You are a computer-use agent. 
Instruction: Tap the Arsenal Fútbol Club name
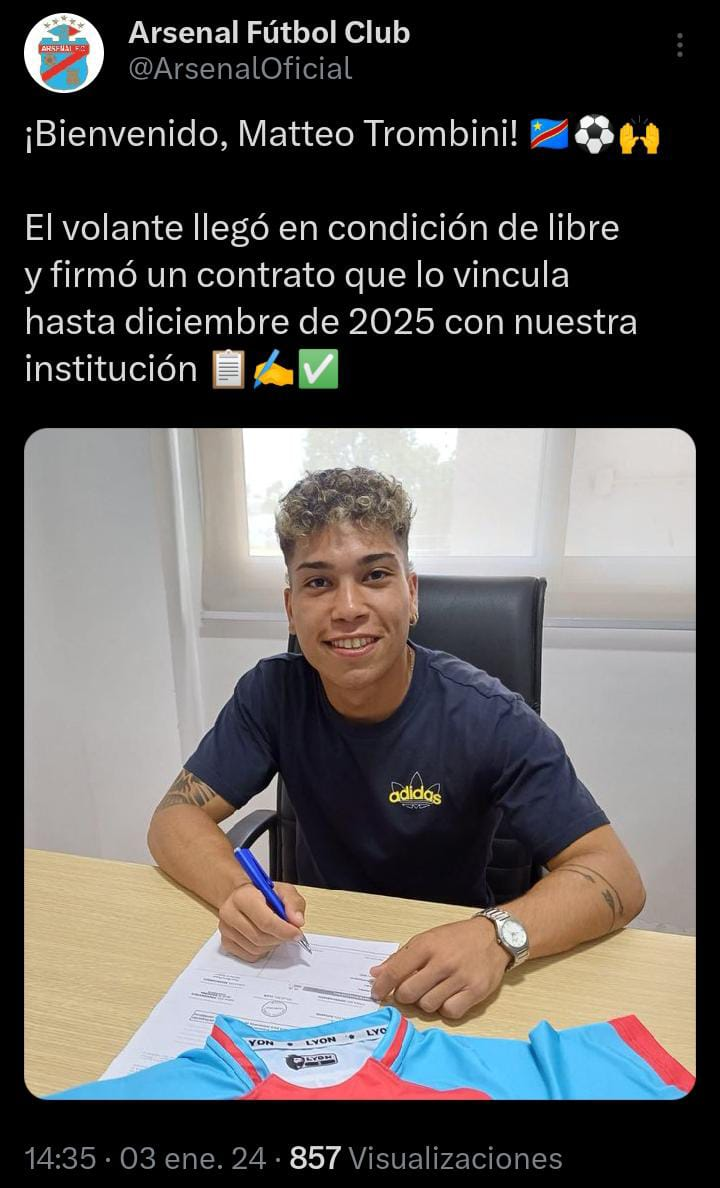[269, 32]
